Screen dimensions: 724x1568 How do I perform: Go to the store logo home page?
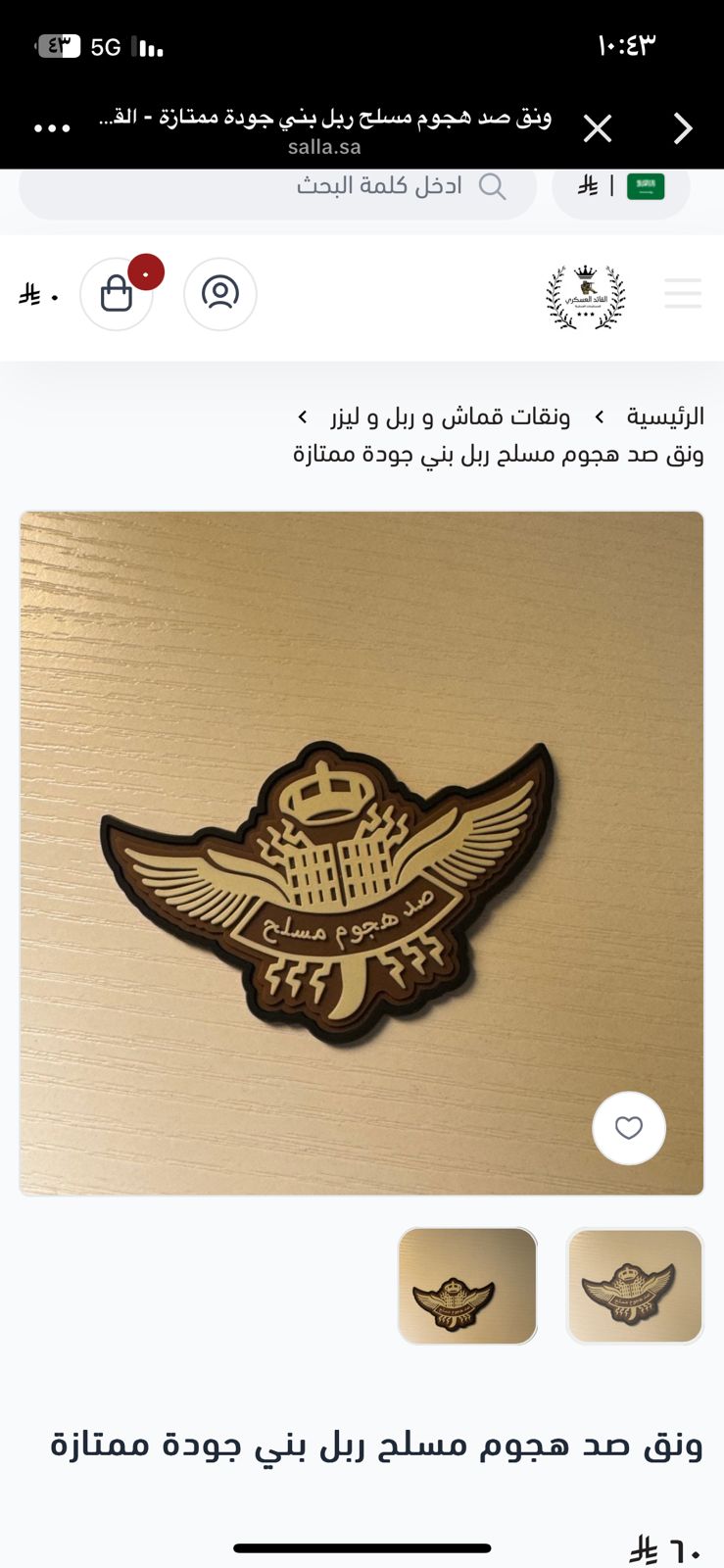click(x=585, y=296)
